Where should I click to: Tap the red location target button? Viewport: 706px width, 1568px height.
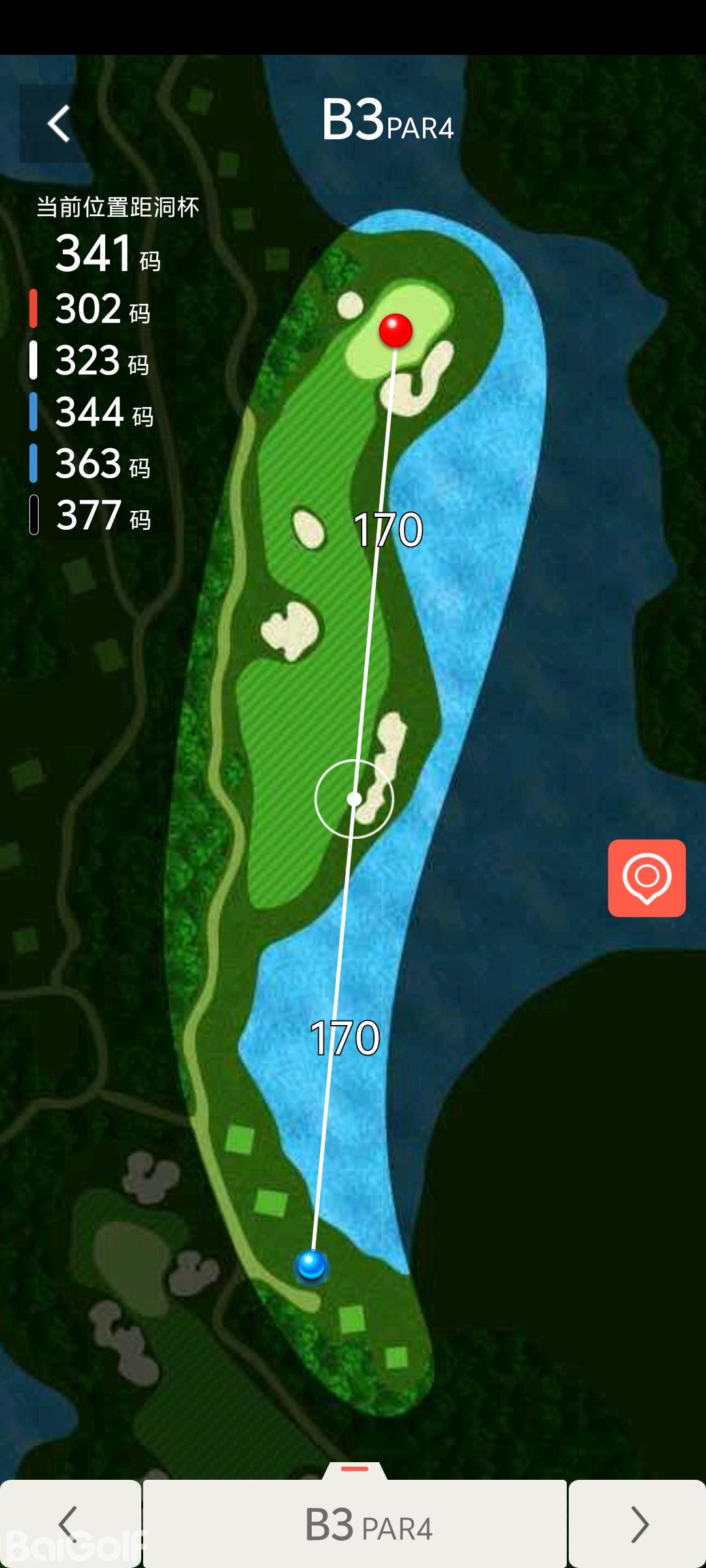click(x=647, y=877)
